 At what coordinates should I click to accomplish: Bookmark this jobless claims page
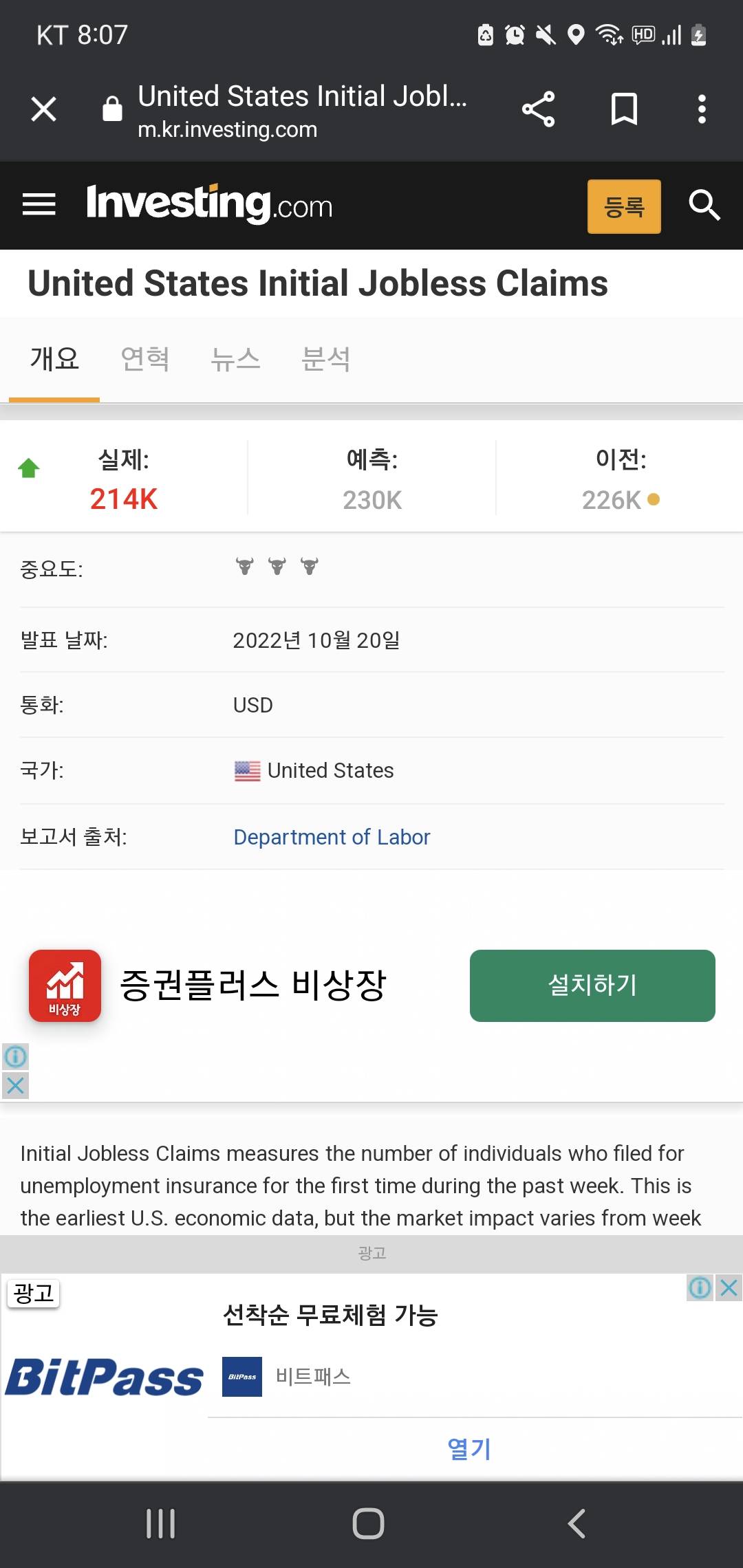(624, 109)
